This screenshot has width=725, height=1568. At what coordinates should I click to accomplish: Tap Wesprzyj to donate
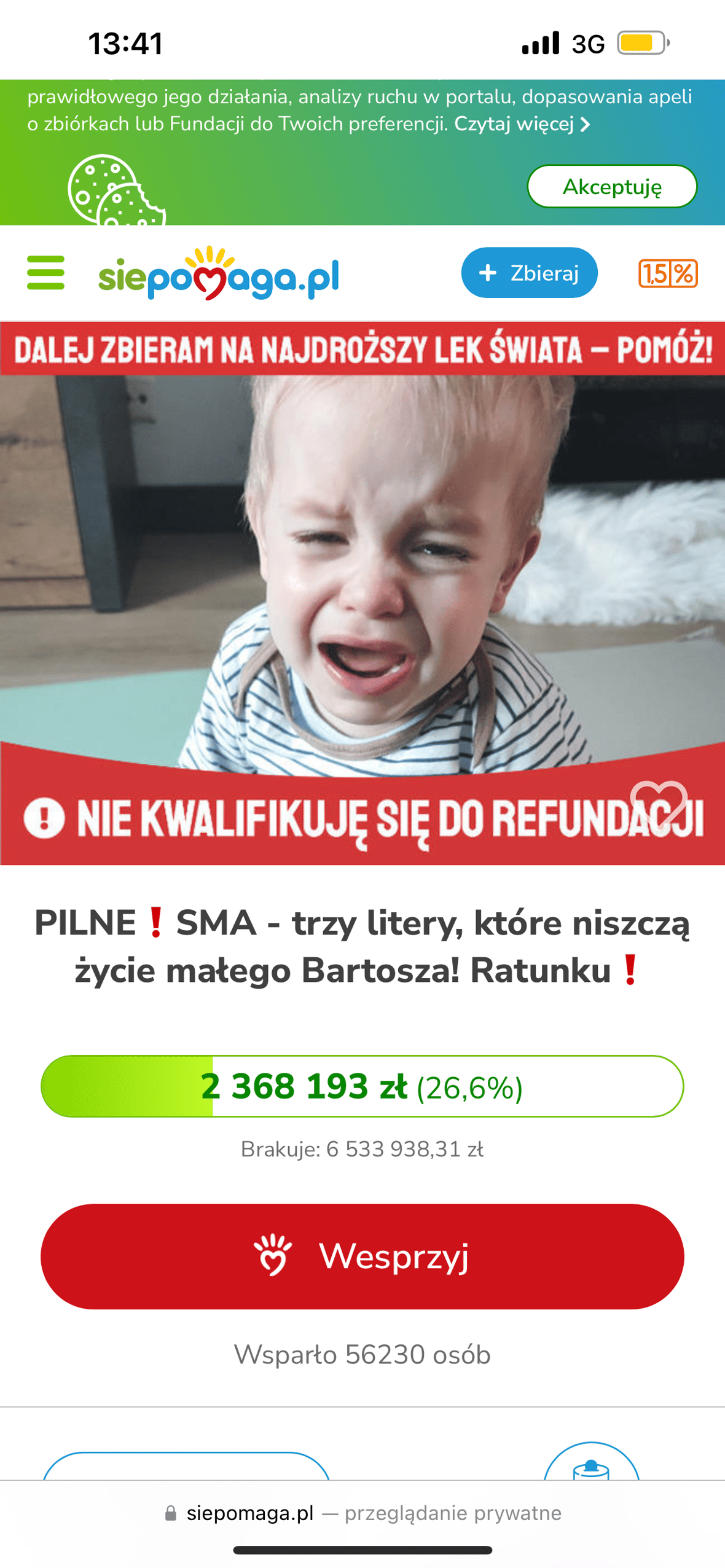[x=362, y=1256]
